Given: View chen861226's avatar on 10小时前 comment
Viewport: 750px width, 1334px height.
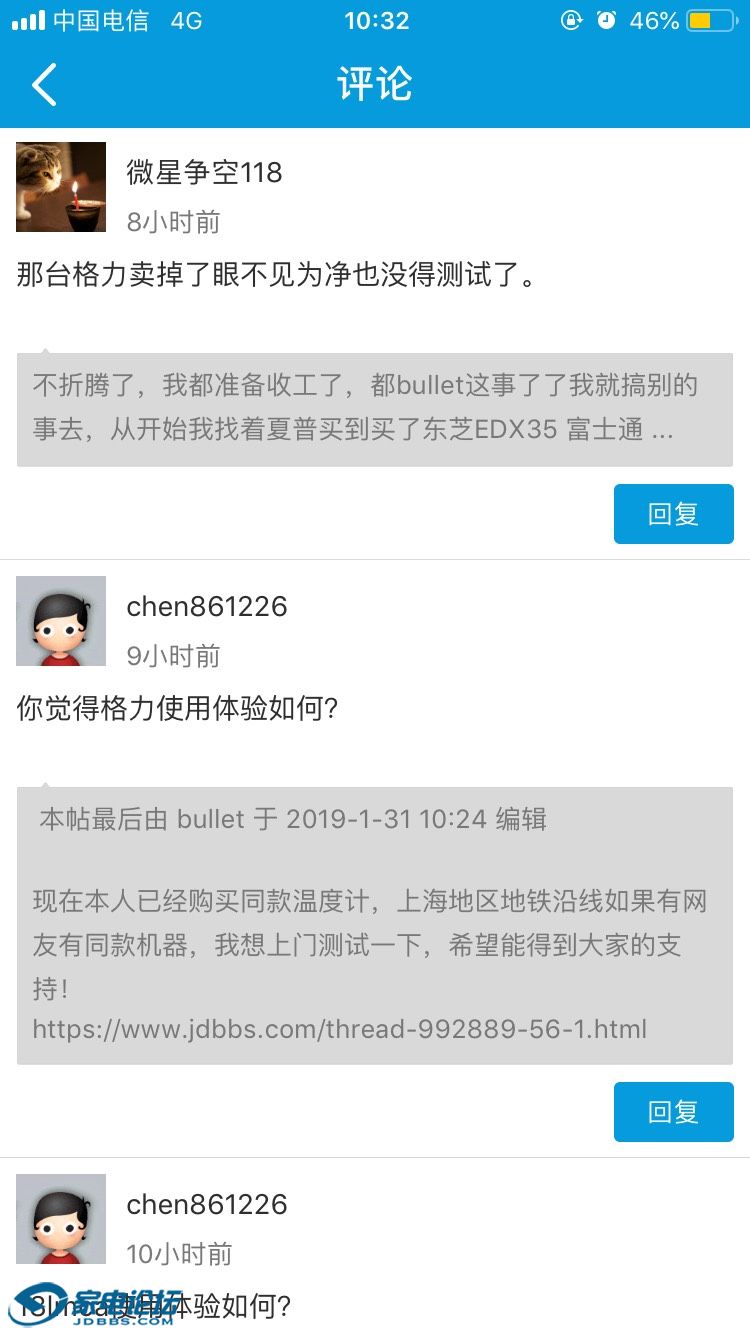Looking at the screenshot, I should 61,1219.
